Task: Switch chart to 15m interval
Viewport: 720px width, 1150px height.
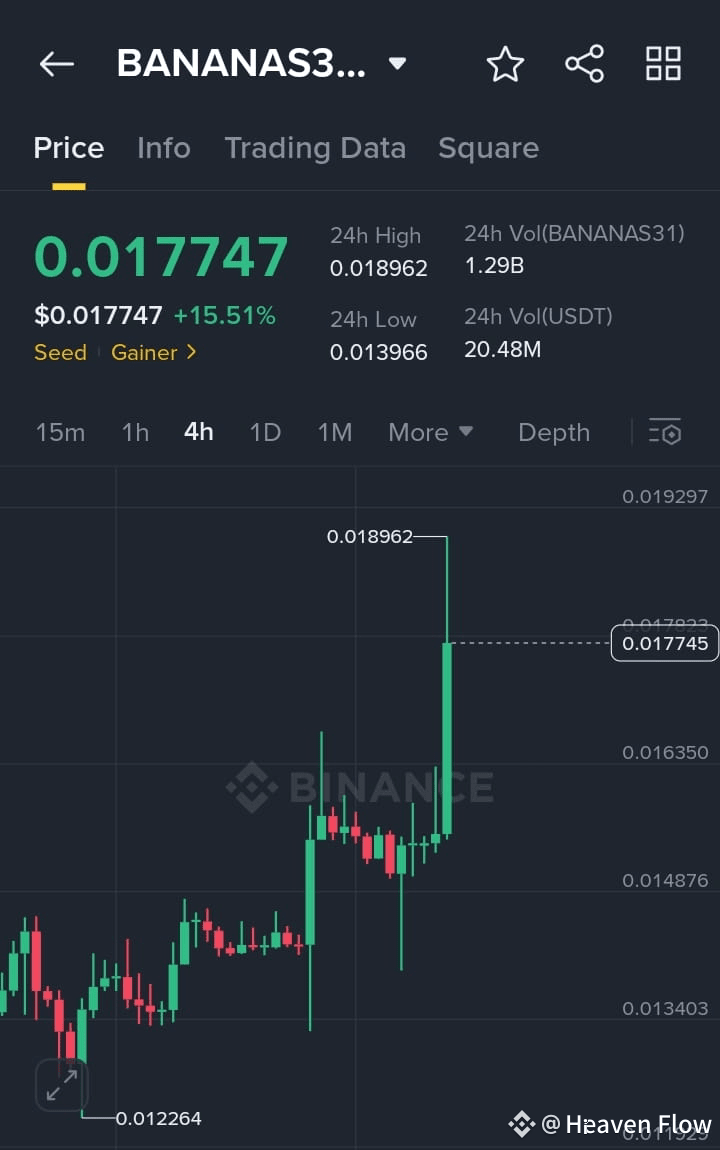Action: (x=60, y=432)
